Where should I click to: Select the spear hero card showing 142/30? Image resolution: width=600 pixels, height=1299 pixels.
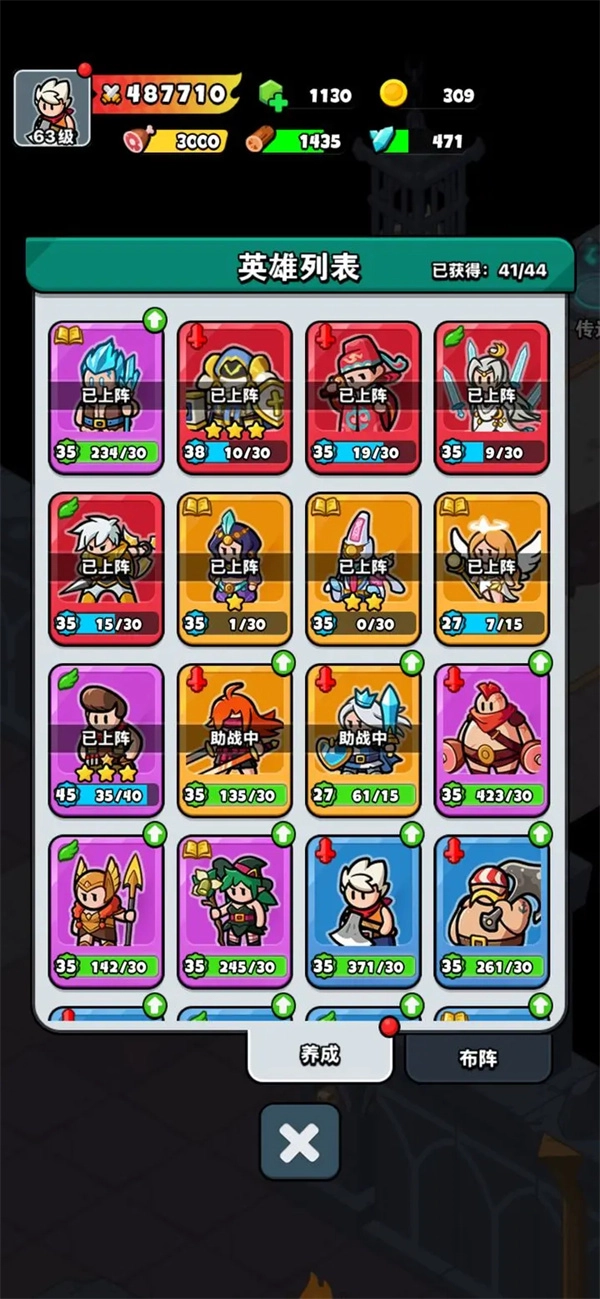[x=106, y=911]
